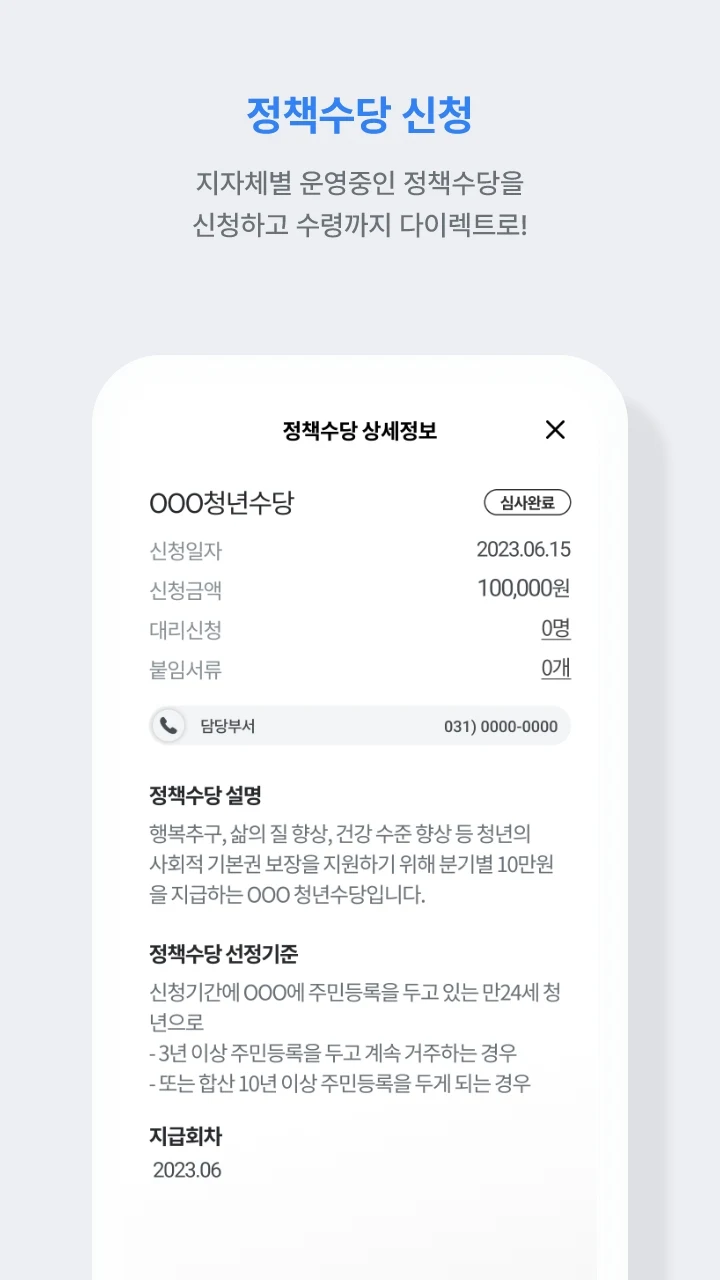This screenshot has height=1280, width=720.
Task: Tap the 담당부서 contact bar
Action: (x=360, y=727)
